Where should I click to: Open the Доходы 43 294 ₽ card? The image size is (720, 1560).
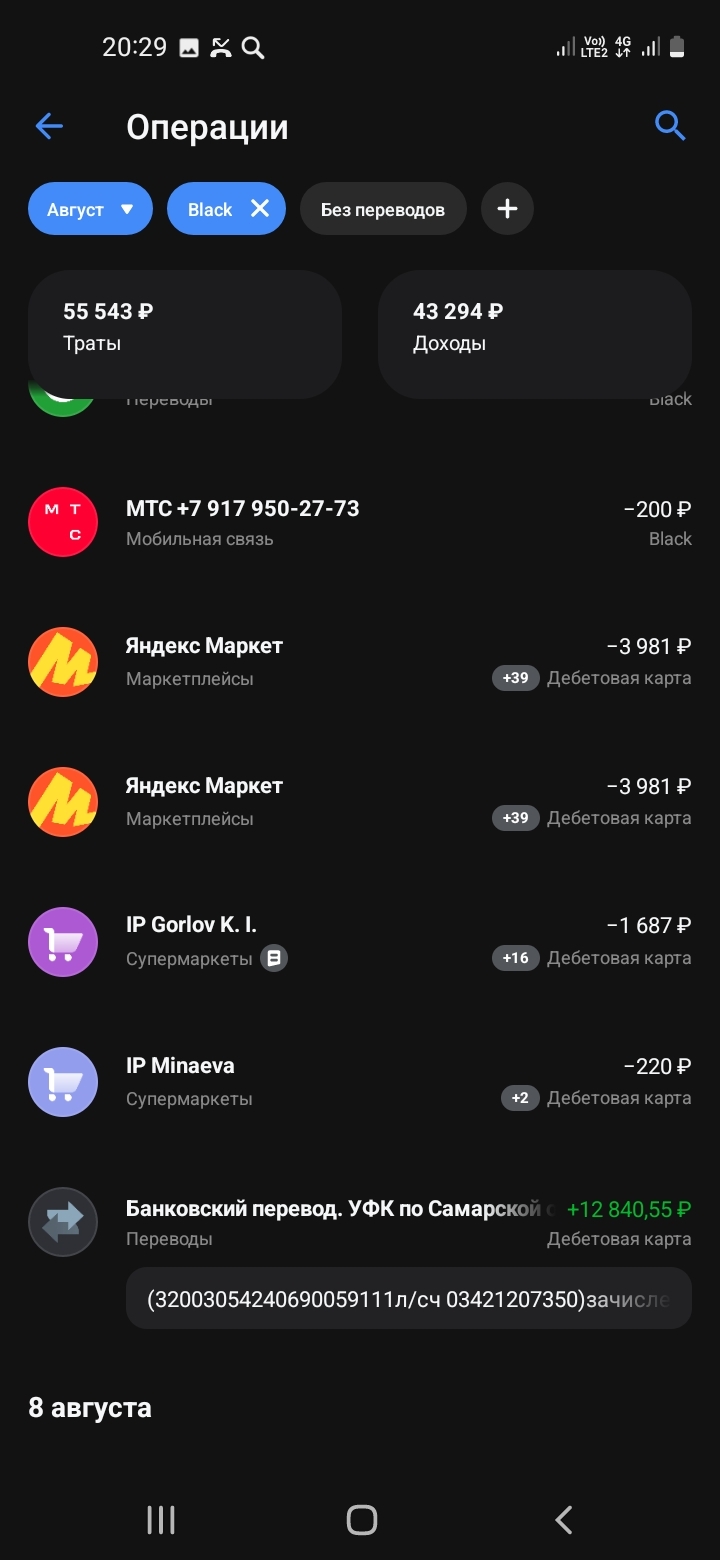[x=535, y=334]
